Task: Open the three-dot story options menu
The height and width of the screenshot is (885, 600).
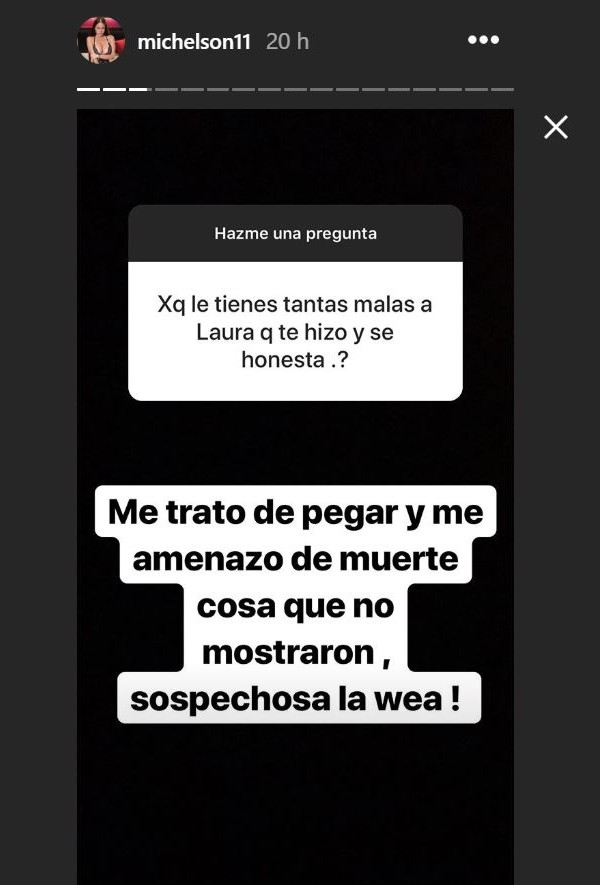Action: (x=483, y=40)
